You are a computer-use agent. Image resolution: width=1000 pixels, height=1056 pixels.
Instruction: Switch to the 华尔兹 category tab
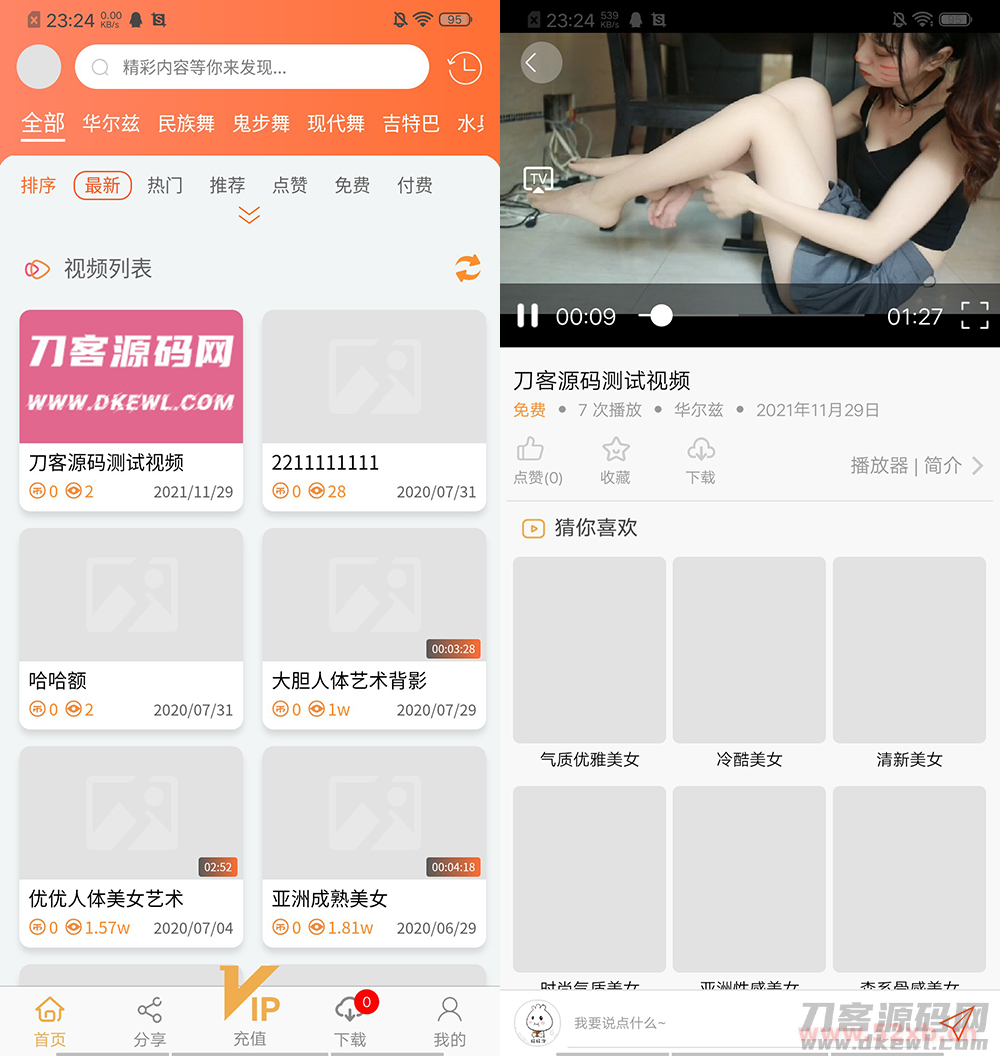point(111,124)
